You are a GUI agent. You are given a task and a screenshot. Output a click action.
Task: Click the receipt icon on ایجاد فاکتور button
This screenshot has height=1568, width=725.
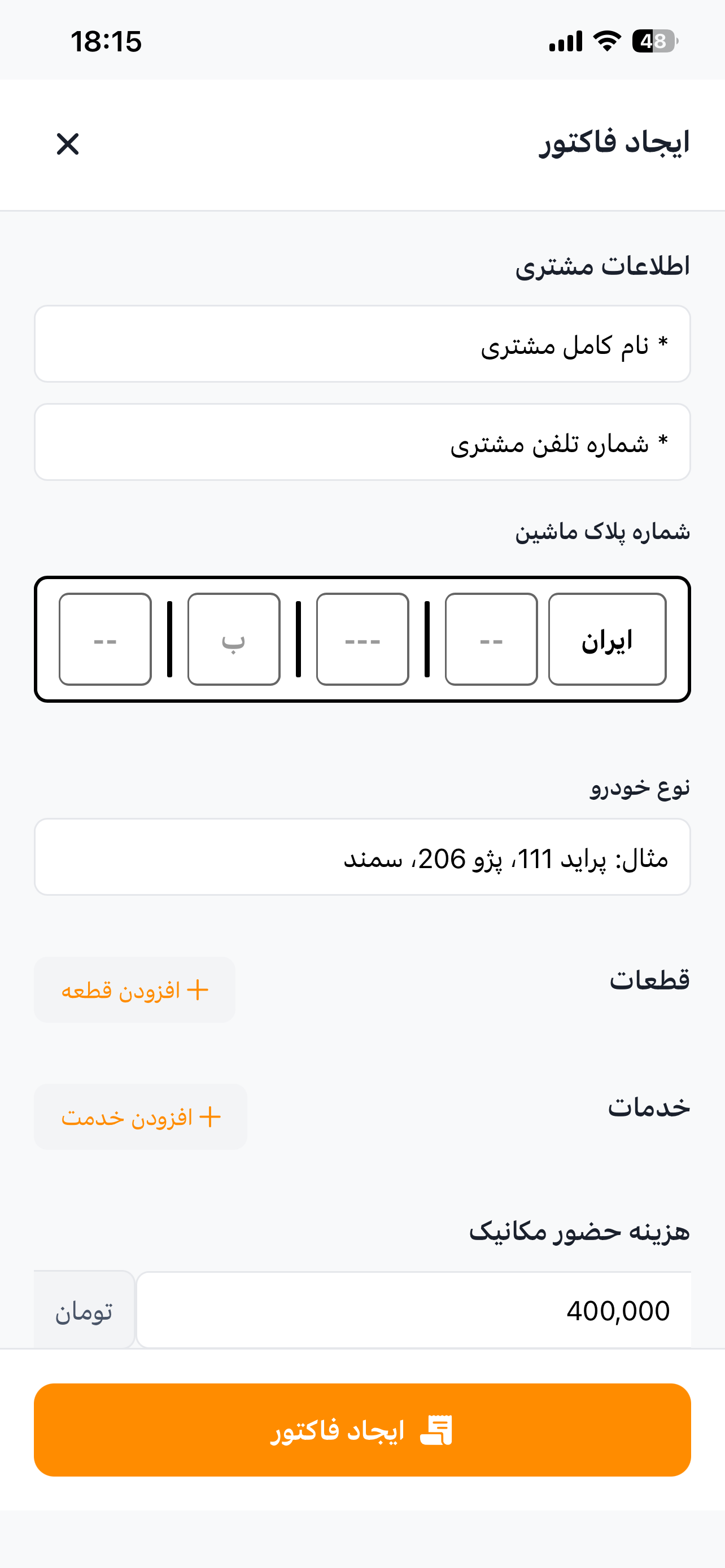(438, 1429)
